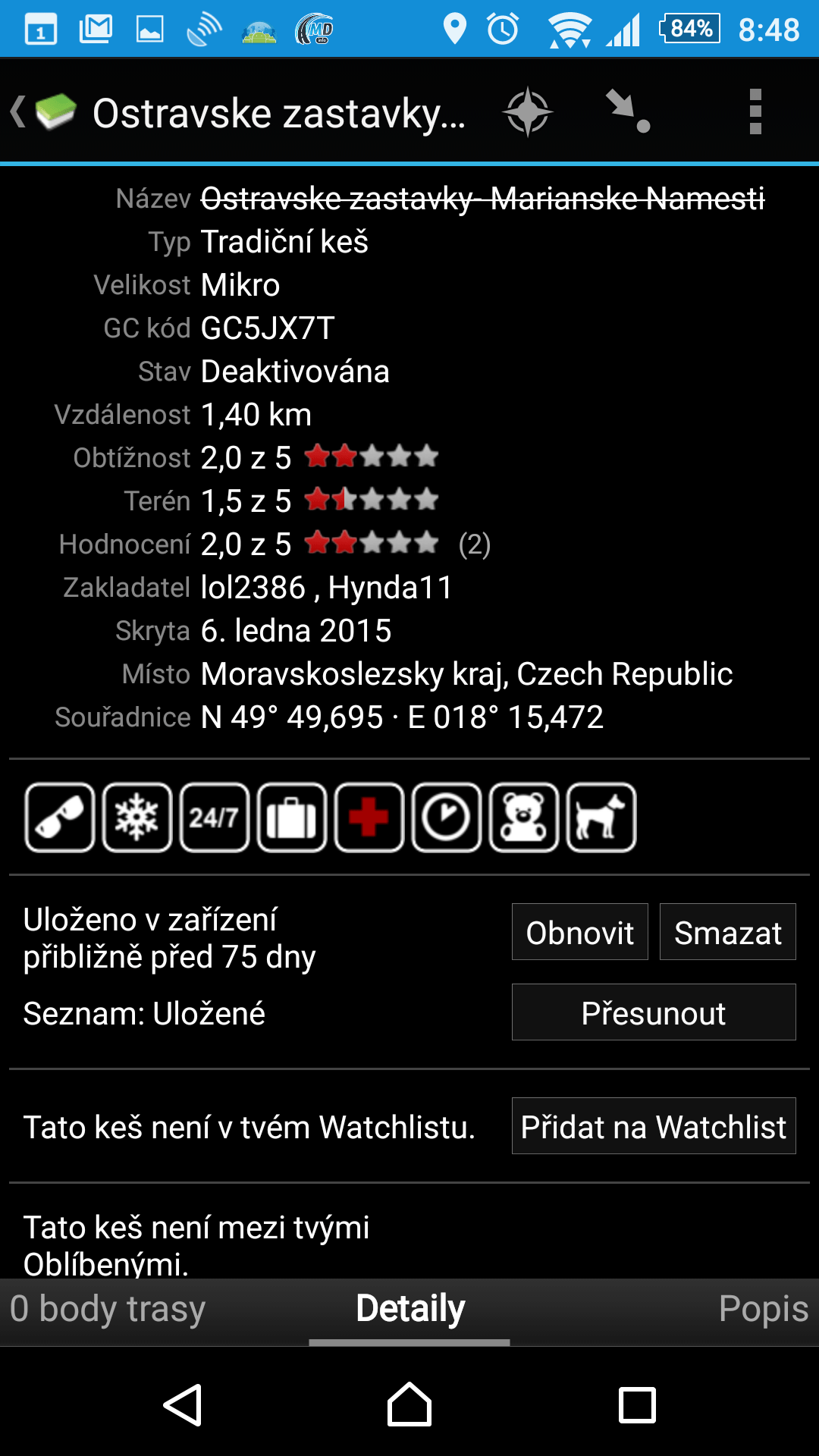819x1456 pixels.
Task: Open the recent apps view
Action: [637, 1405]
